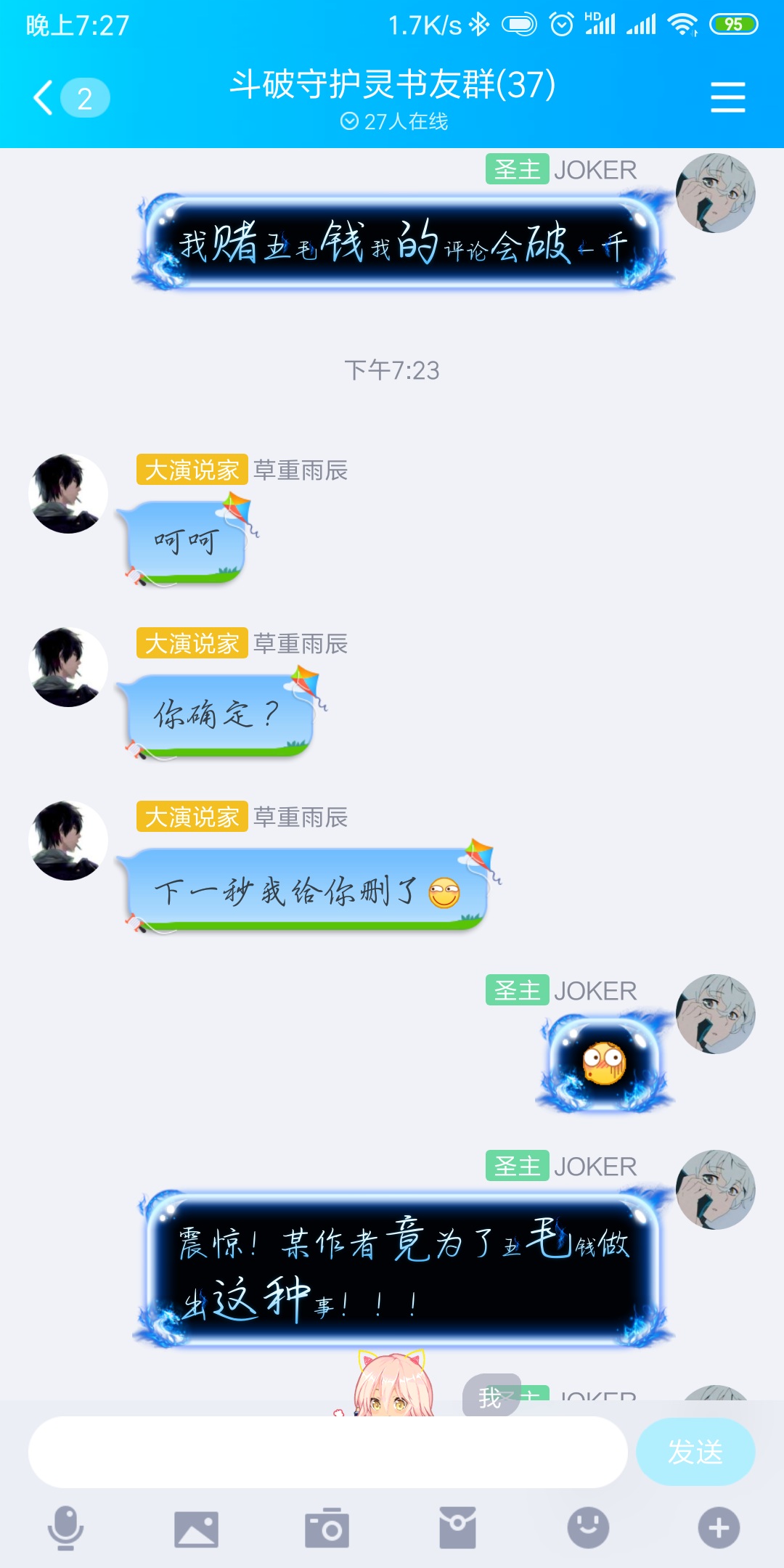
Task: Open JOKER's avatar beside 震惊 message
Action: 715,1189
